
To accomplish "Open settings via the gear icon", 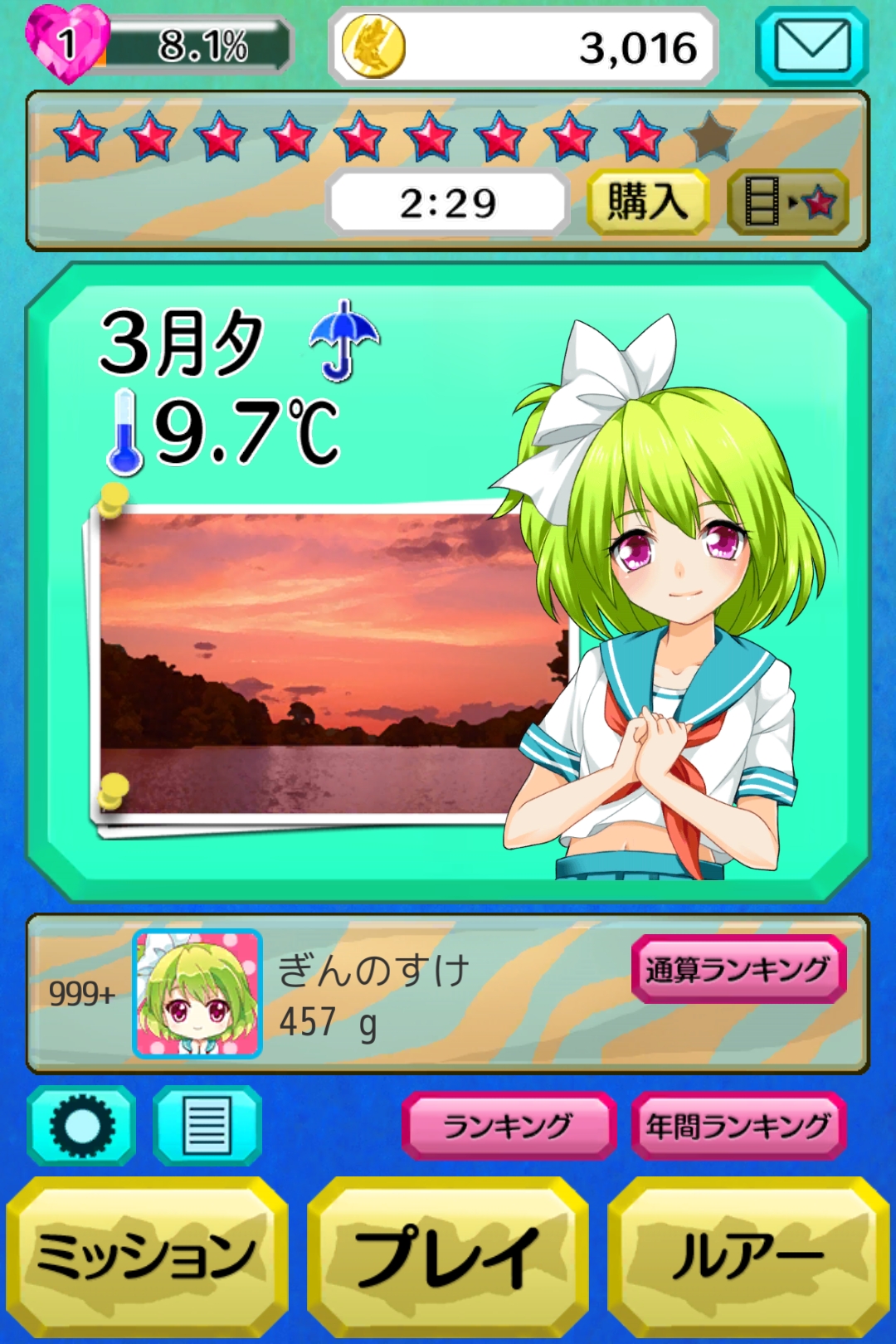I will 81,1126.
